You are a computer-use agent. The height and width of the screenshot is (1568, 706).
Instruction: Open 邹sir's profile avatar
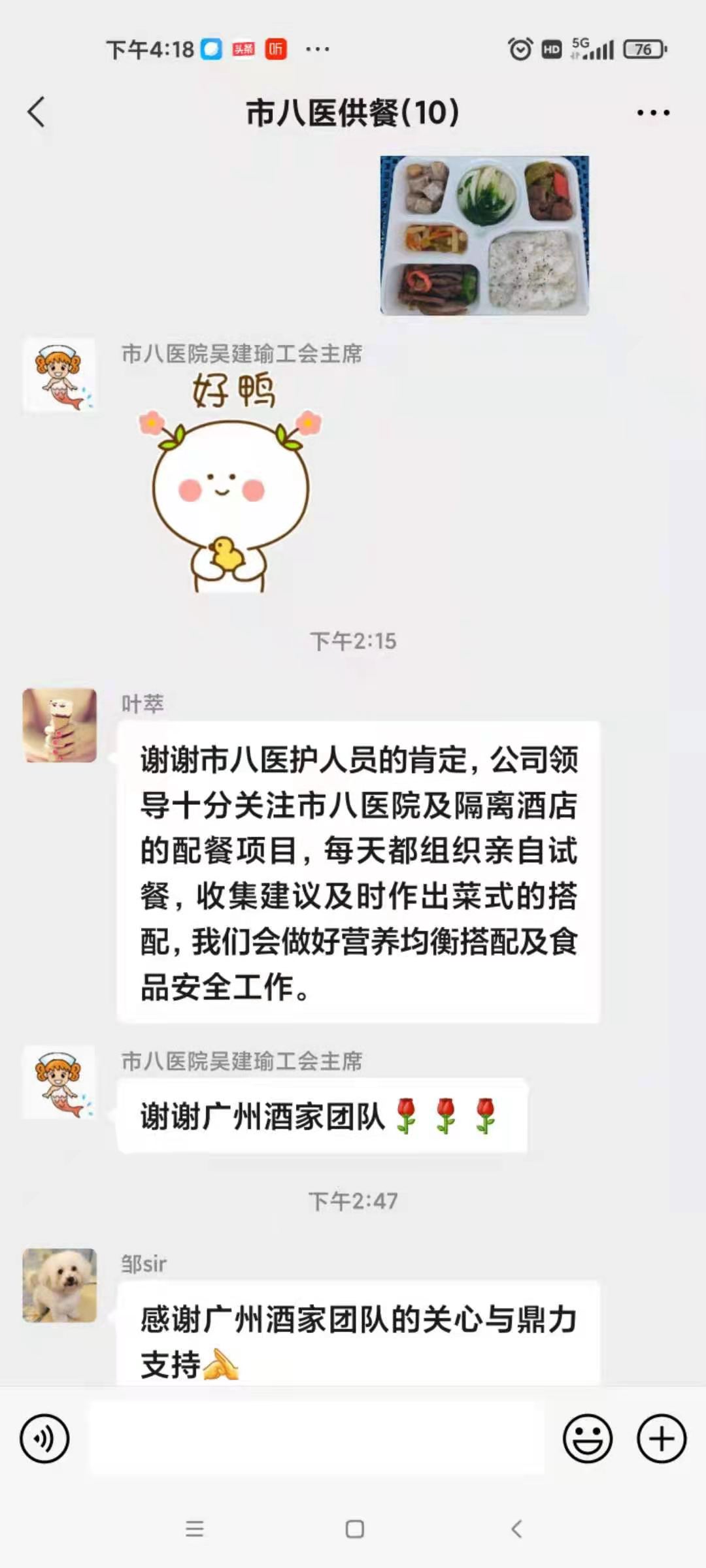pyautogui.click(x=59, y=1285)
